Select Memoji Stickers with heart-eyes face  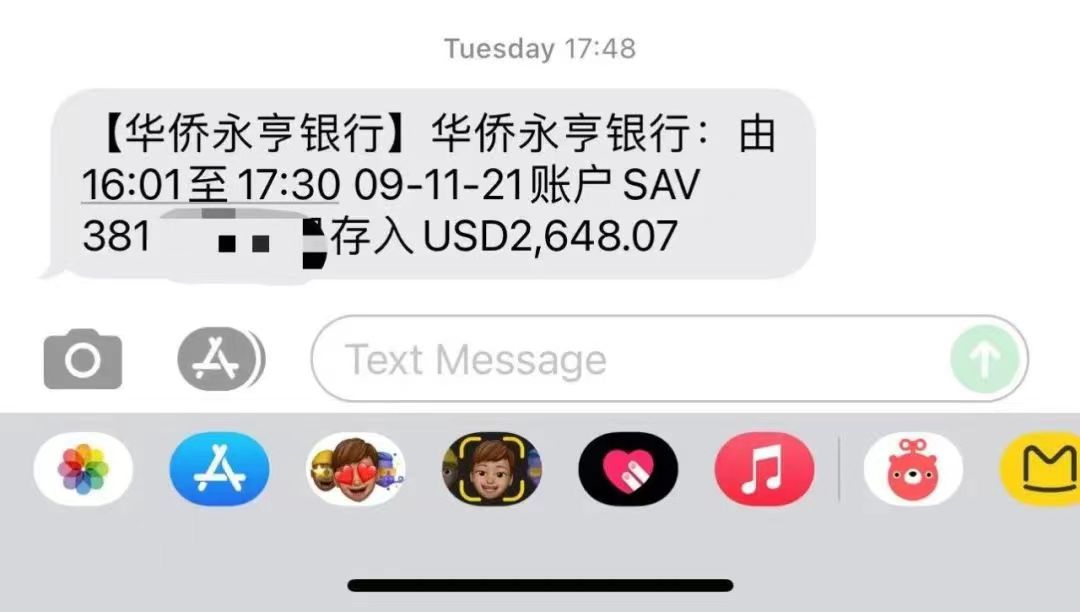point(356,469)
